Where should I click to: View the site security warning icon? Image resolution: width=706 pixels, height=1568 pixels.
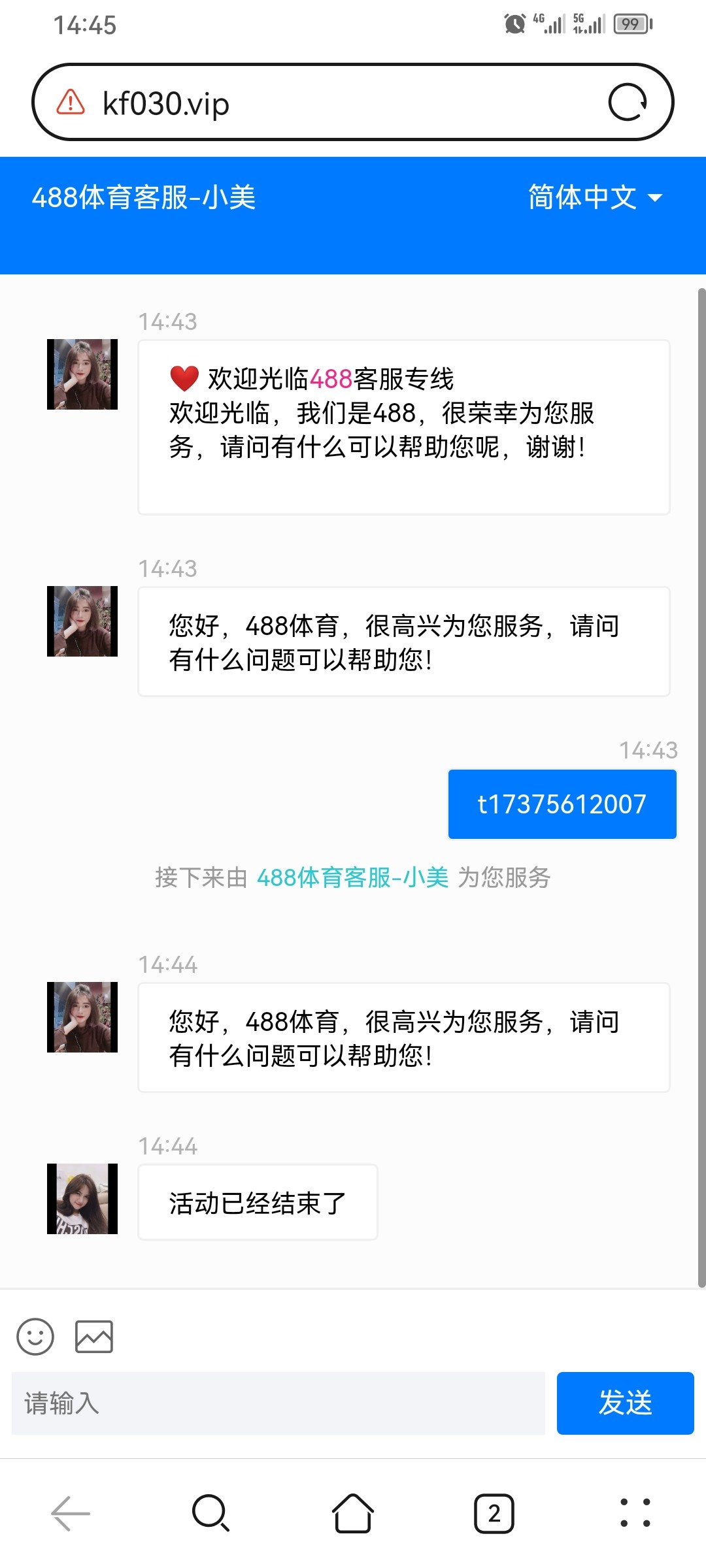click(x=71, y=103)
